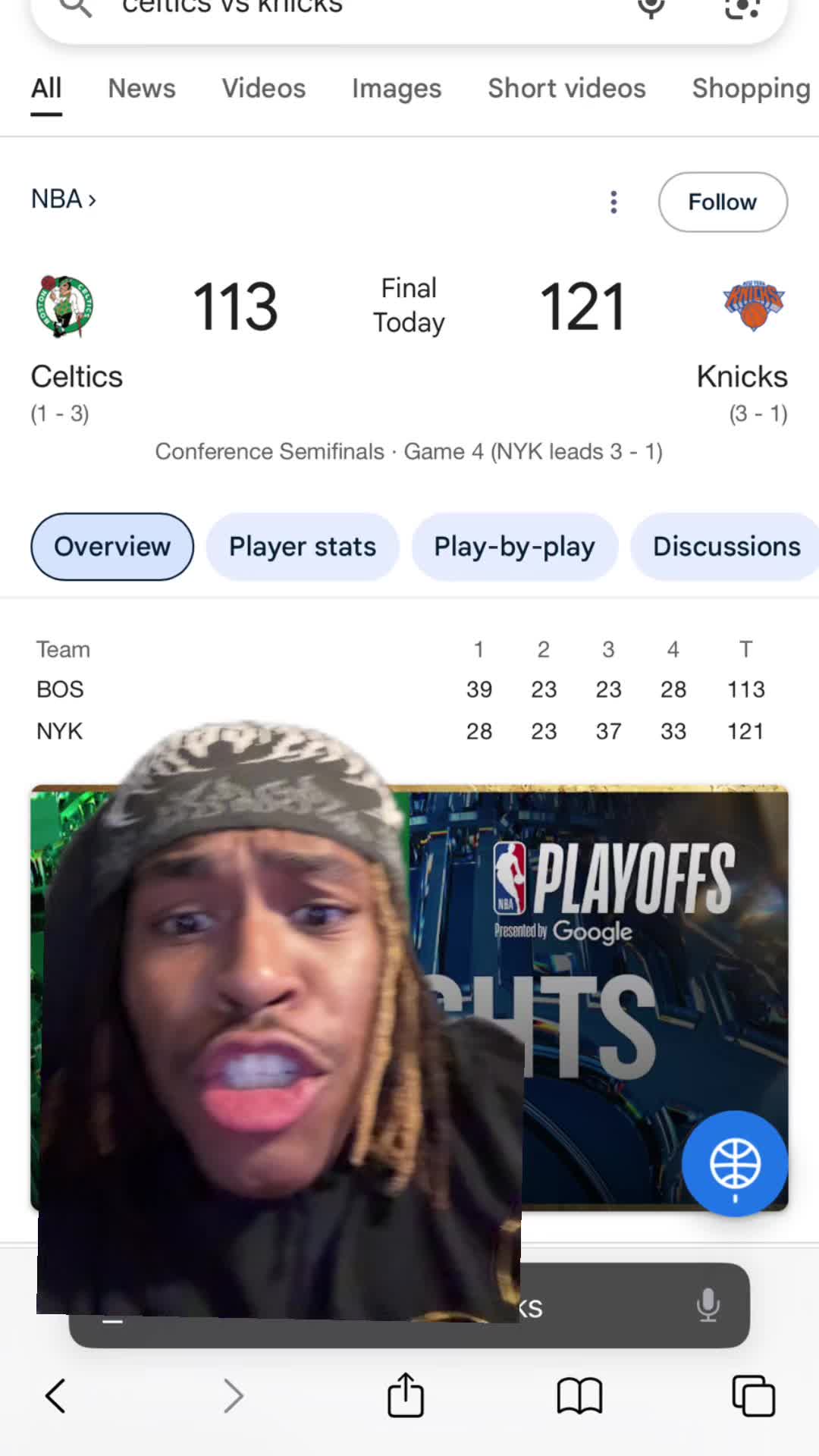Screen dimensions: 819x1456
Task: Switch to the Videos tab
Action: tap(263, 89)
